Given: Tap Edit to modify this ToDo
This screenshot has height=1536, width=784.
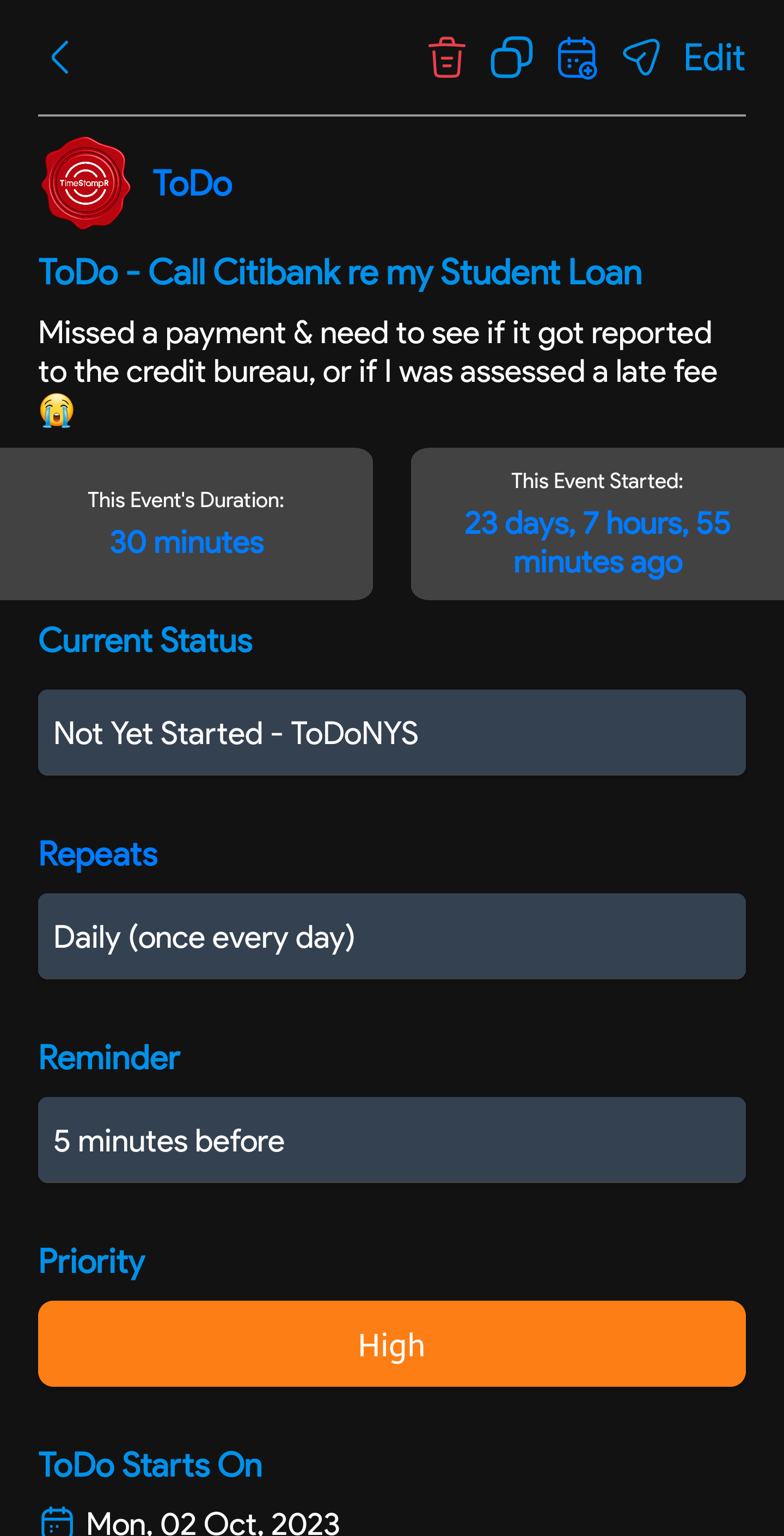Looking at the screenshot, I should 714,58.
